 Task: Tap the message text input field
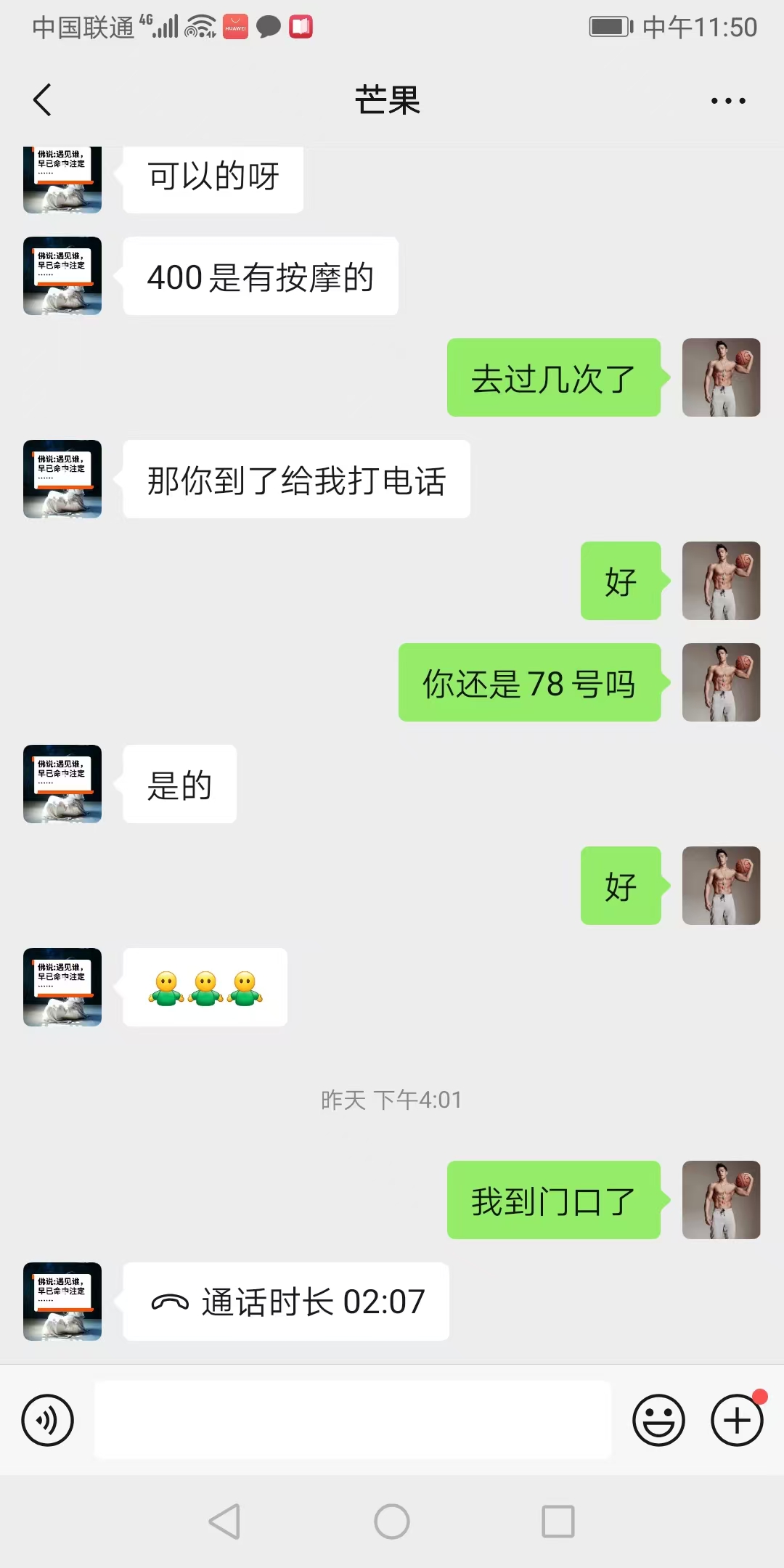[x=352, y=1419]
